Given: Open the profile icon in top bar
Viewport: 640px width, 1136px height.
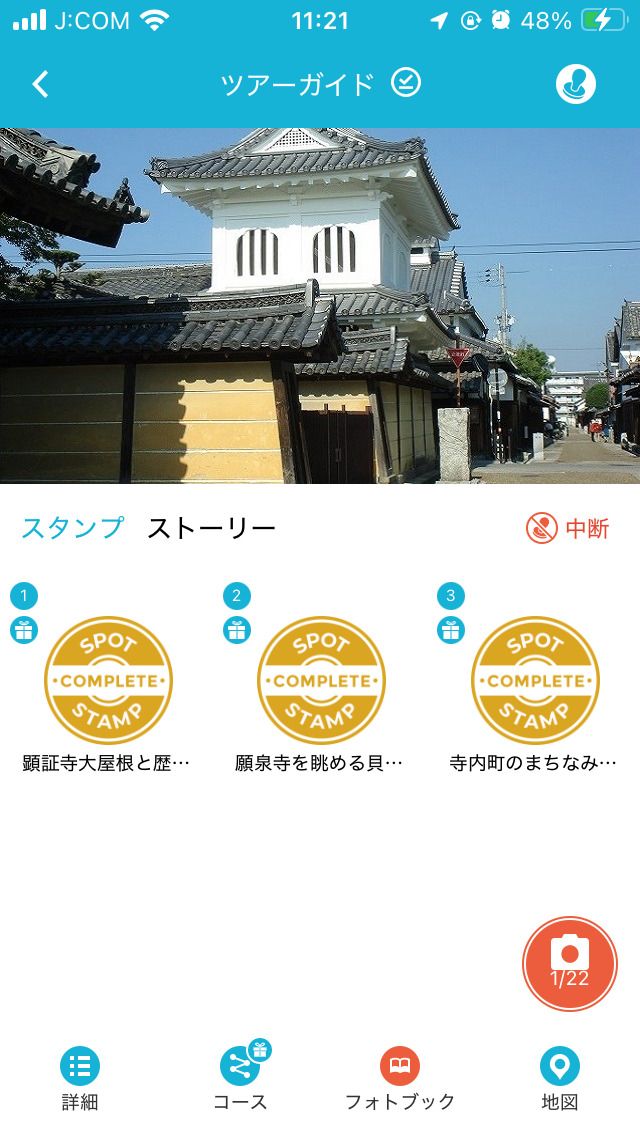Looking at the screenshot, I should click(575, 85).
